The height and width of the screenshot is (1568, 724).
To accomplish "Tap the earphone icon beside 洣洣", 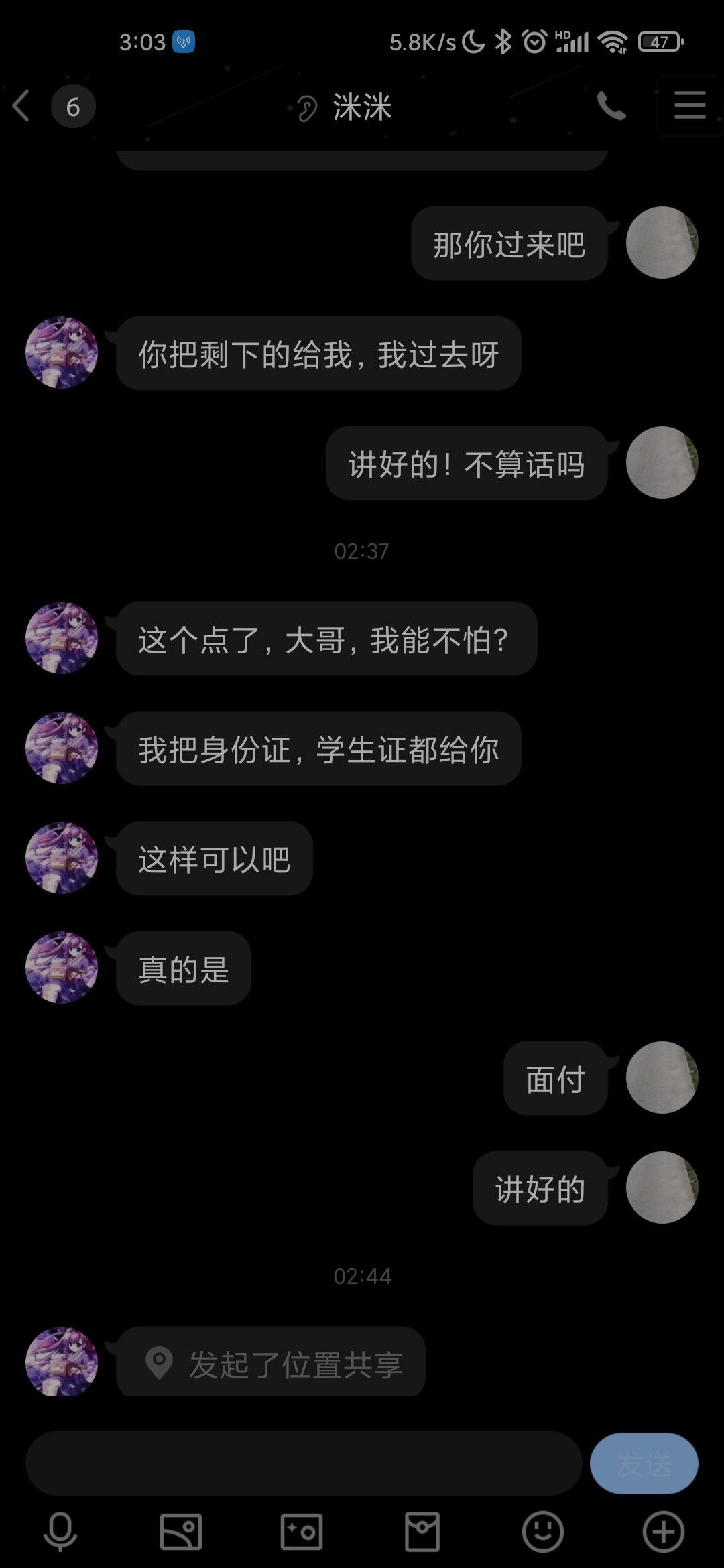I will (307, 107).
